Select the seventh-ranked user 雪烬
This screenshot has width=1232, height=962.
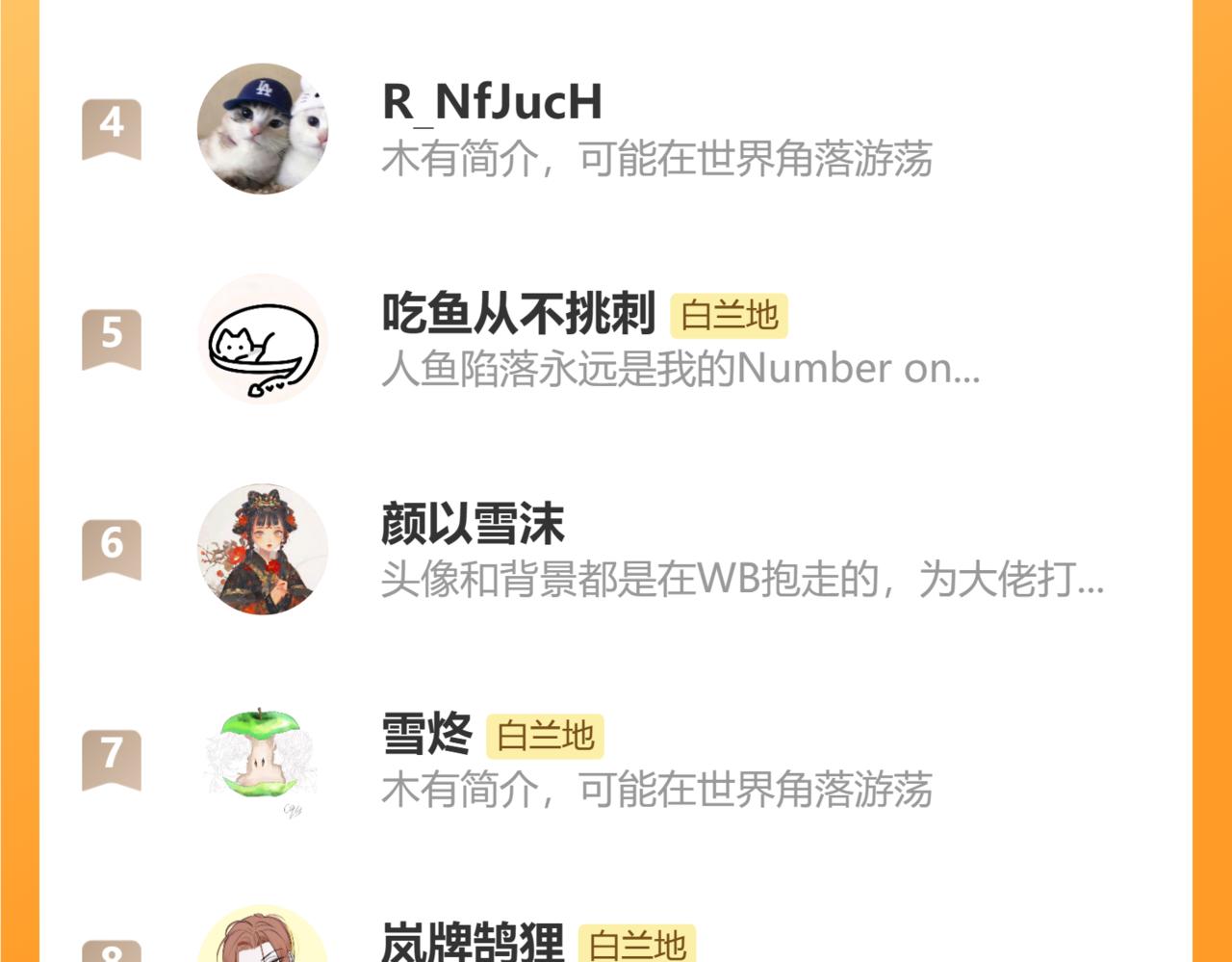[x=427, y=735]
